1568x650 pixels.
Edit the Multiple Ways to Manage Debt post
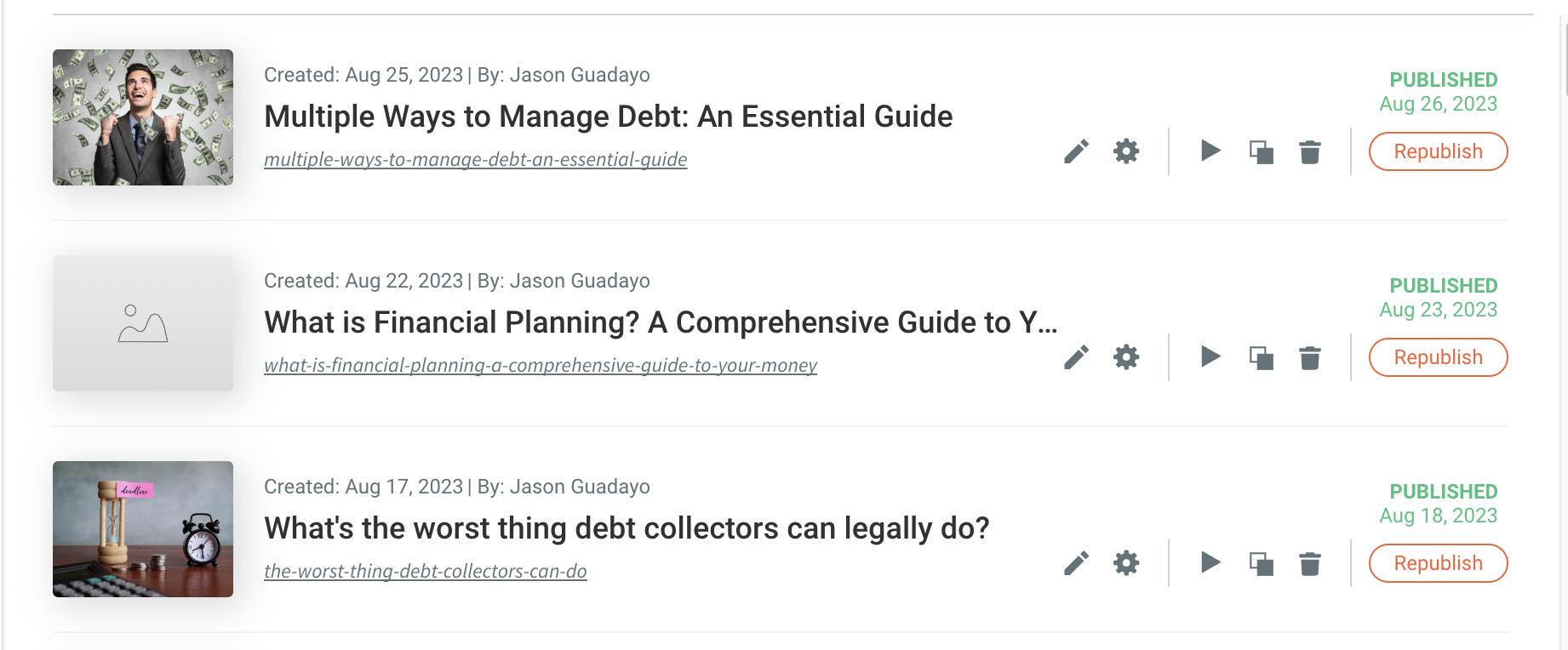click(1076, 152)
